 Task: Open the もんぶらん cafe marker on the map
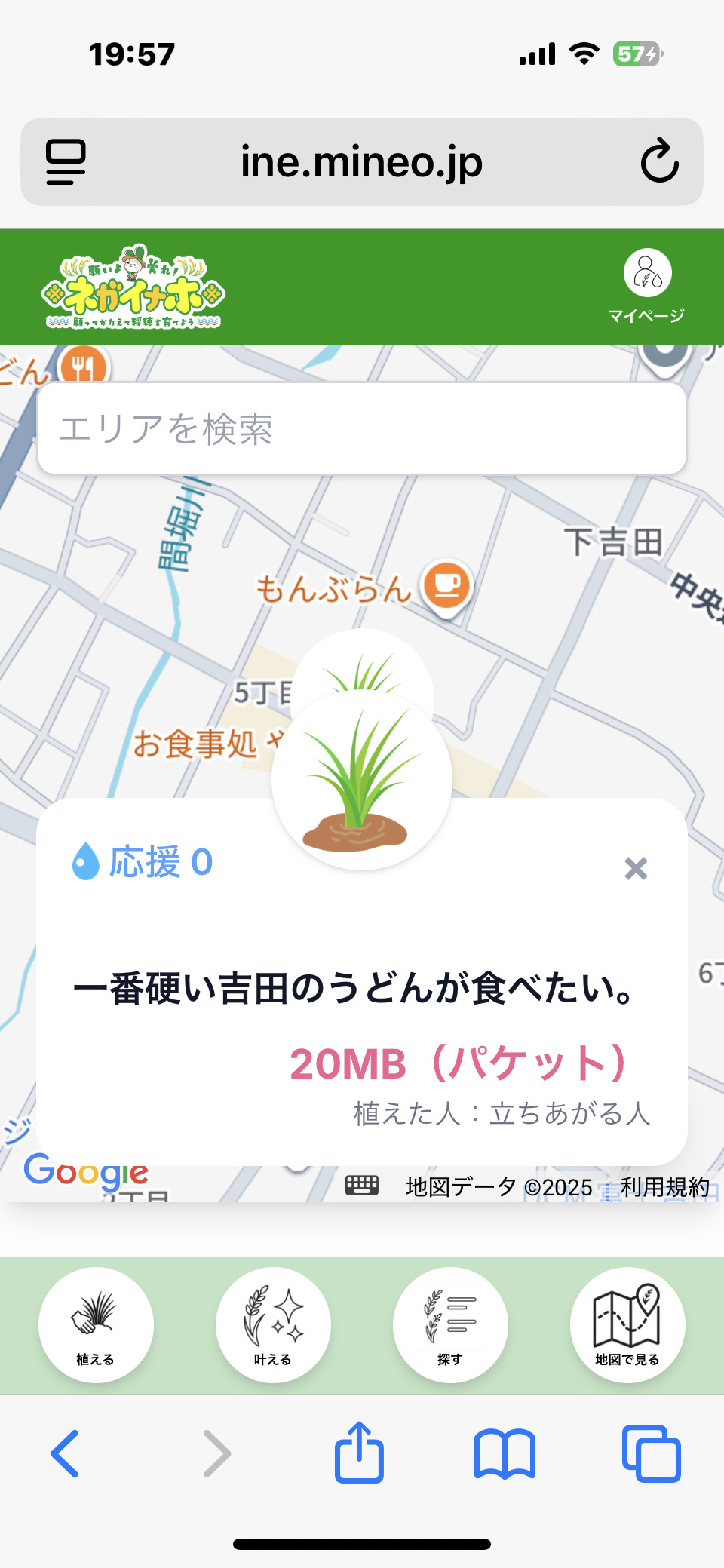pyautogui.click(x=446, y=586)
